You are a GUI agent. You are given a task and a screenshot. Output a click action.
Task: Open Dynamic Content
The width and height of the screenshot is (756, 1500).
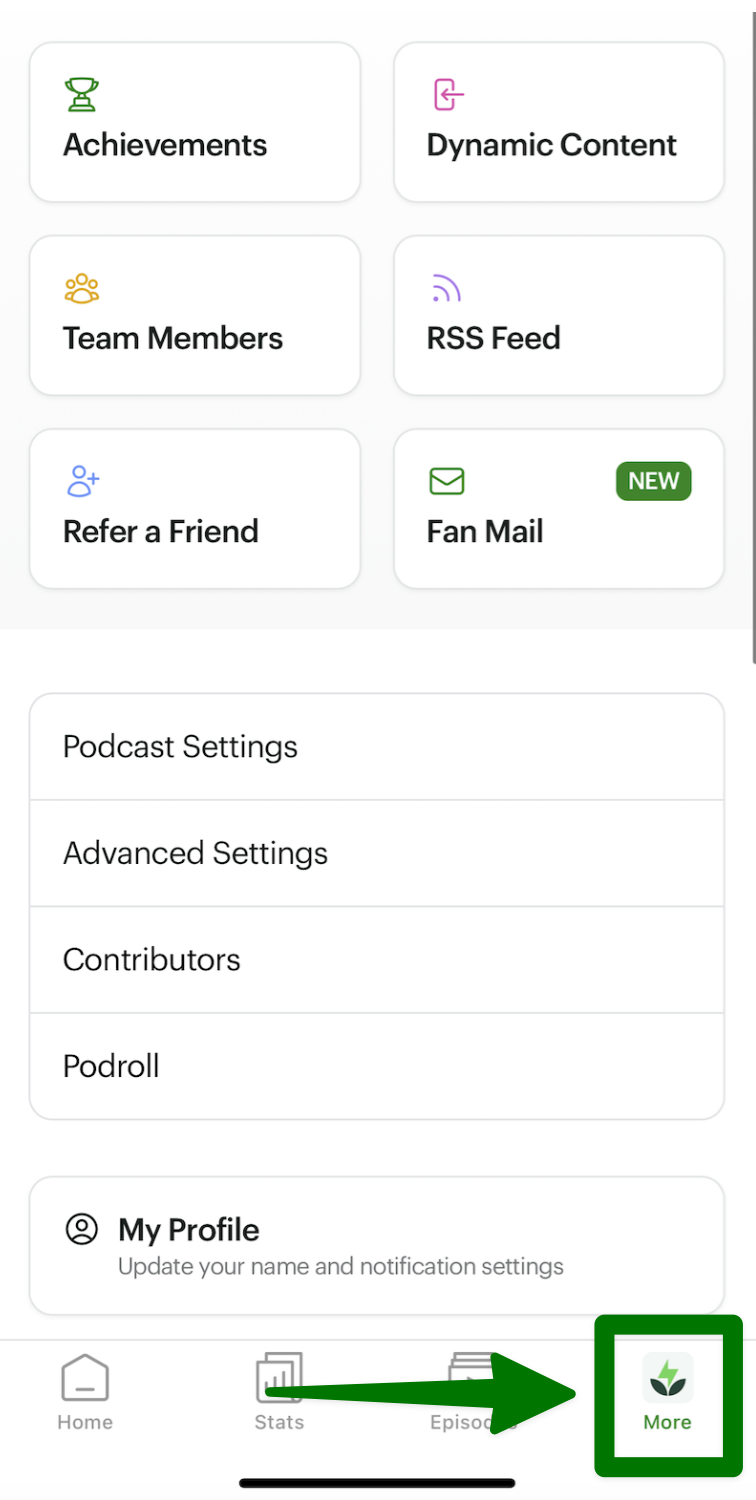[x=558, y=122]
